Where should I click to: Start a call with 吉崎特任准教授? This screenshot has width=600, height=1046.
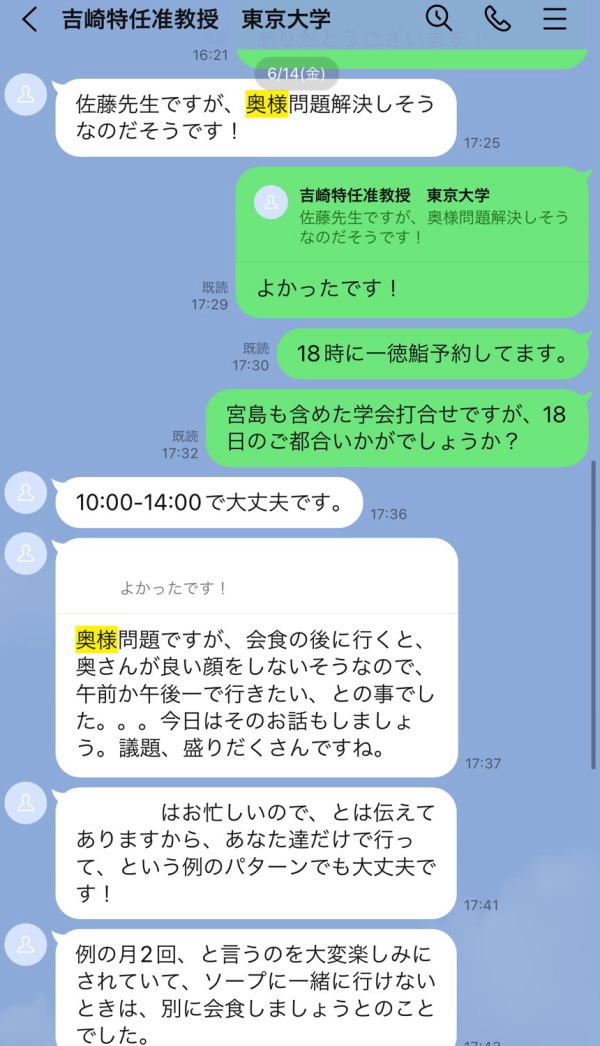pos(497,18)
